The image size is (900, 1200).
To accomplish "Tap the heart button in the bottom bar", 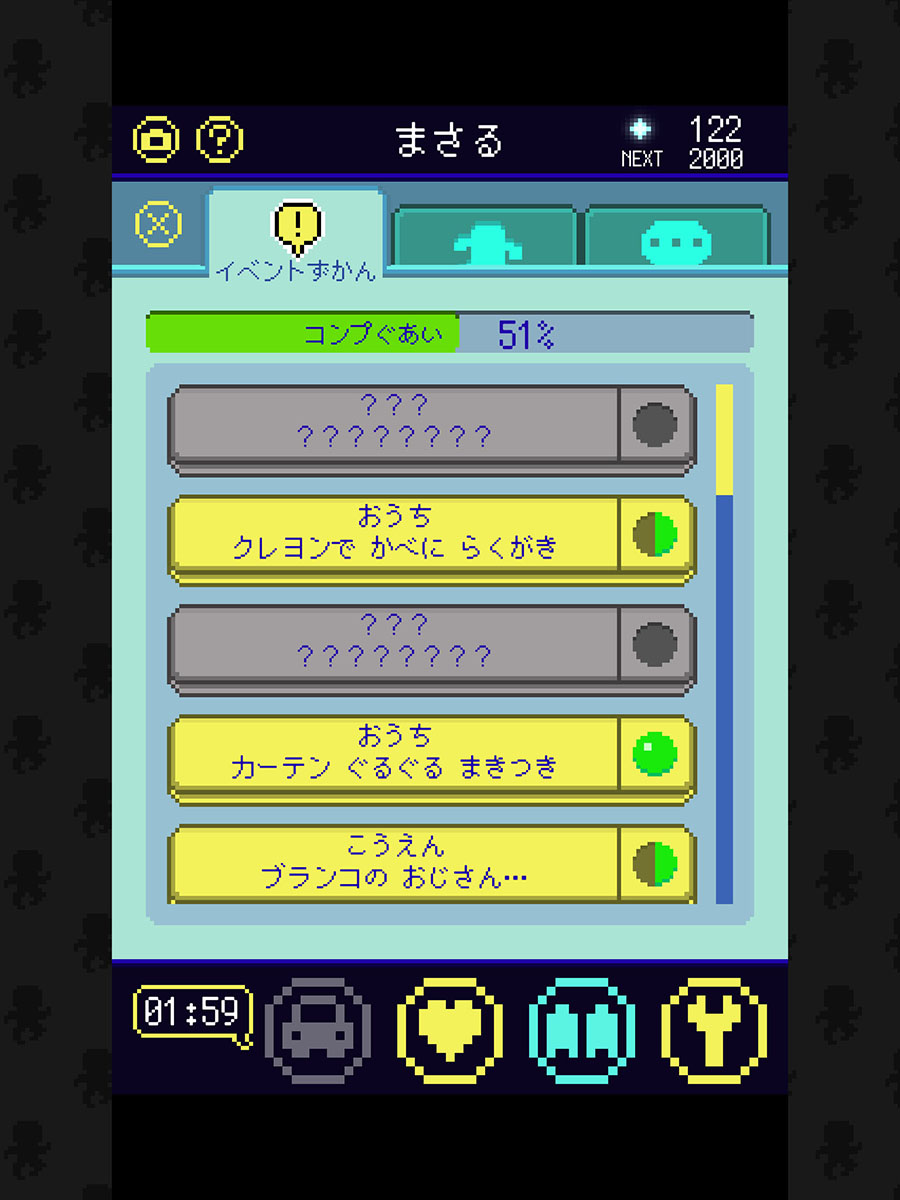I will click(450, 1030).
